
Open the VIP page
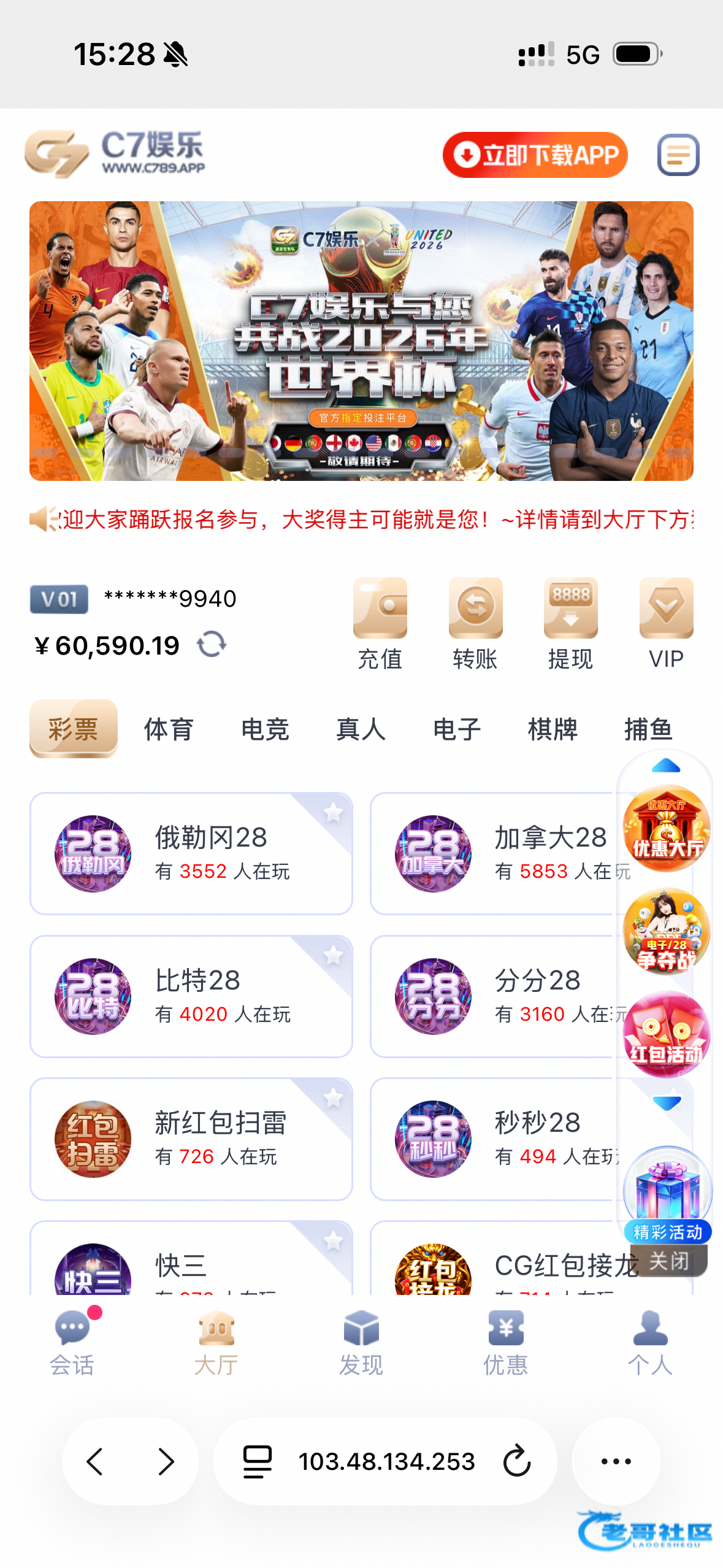click(x=666, y=622)
